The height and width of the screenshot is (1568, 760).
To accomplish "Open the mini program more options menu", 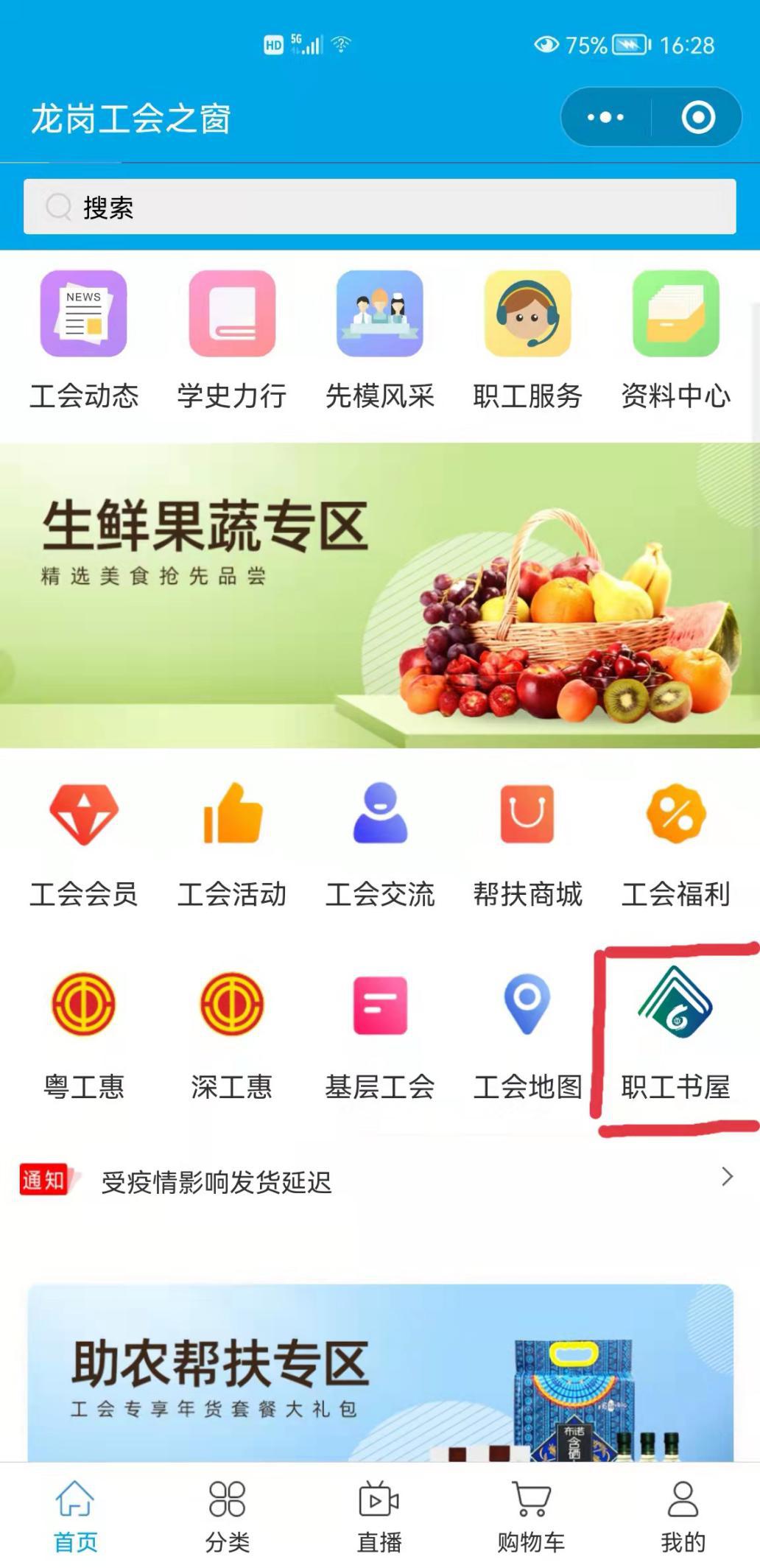I will click(605, 117).
